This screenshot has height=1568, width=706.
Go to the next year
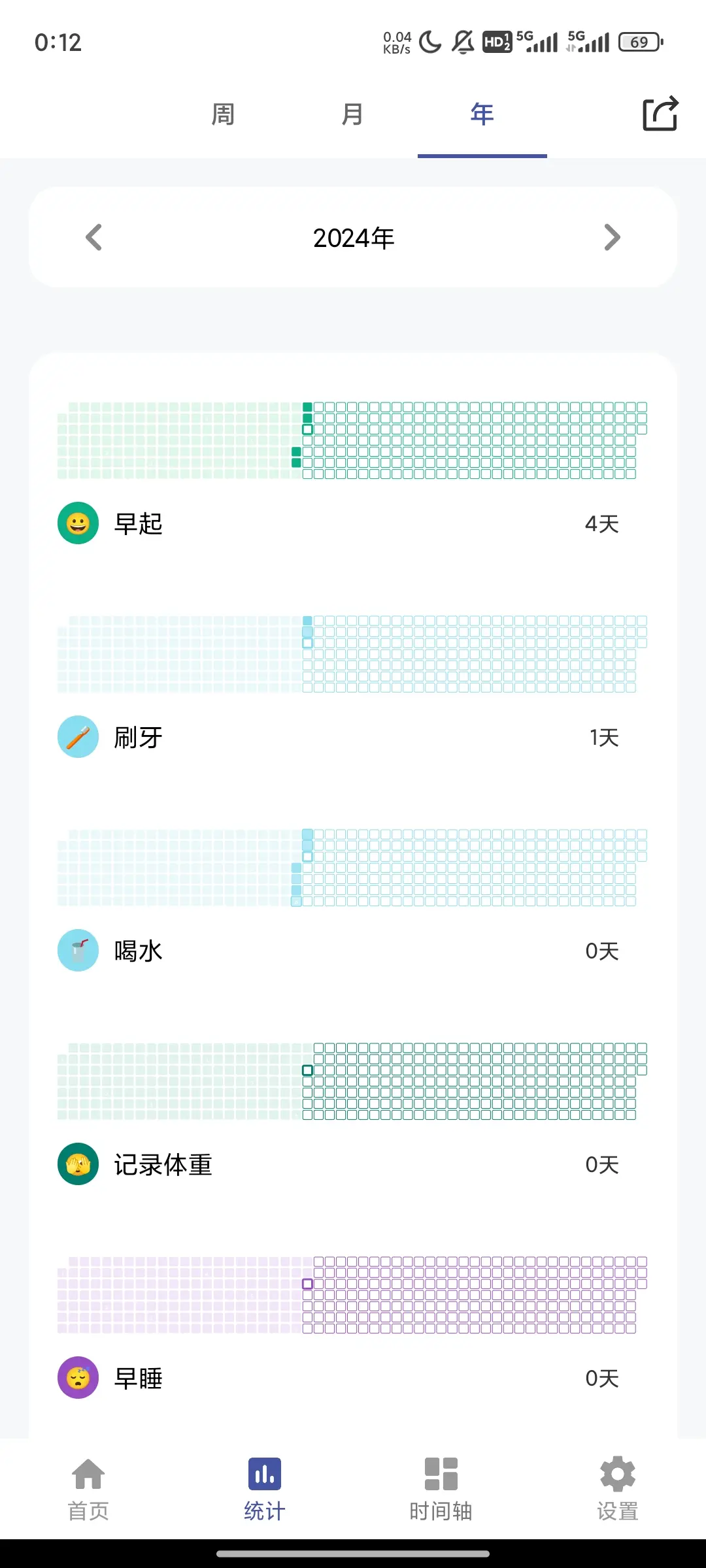pos(612,237)
